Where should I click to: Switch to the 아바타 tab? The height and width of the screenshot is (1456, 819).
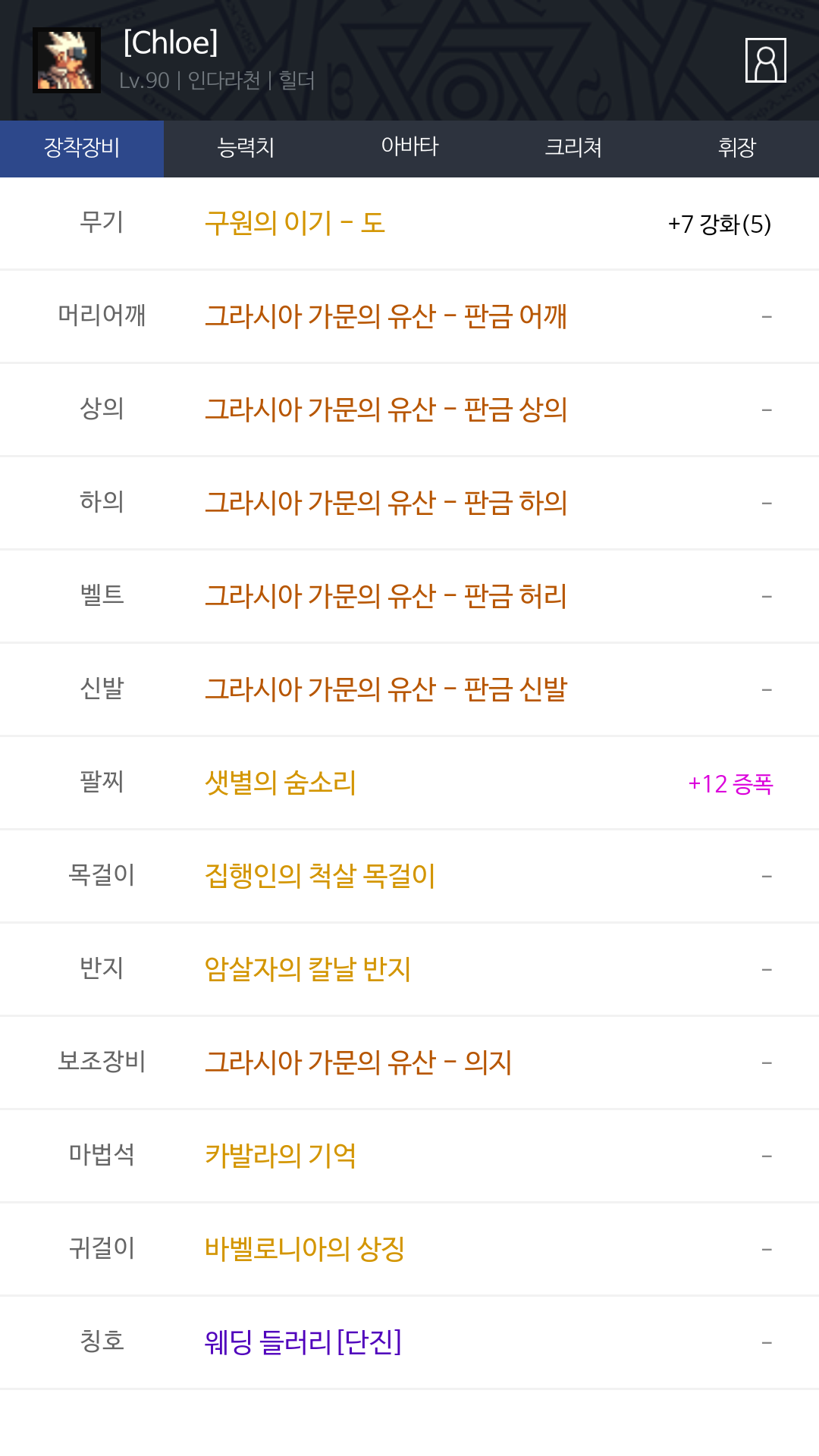coord(409,149)
